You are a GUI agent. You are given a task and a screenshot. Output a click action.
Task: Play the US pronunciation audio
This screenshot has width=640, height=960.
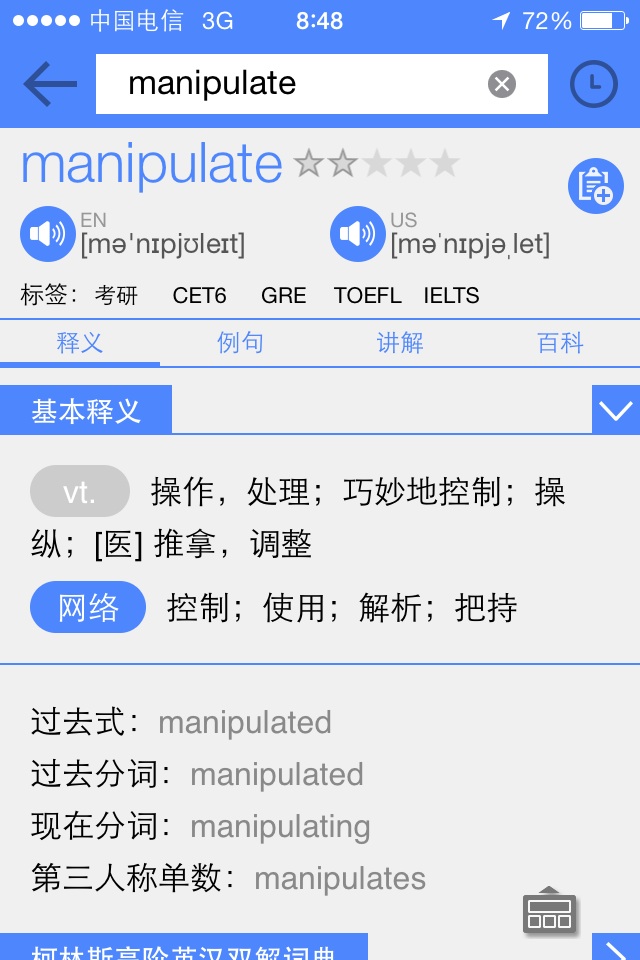358,234
